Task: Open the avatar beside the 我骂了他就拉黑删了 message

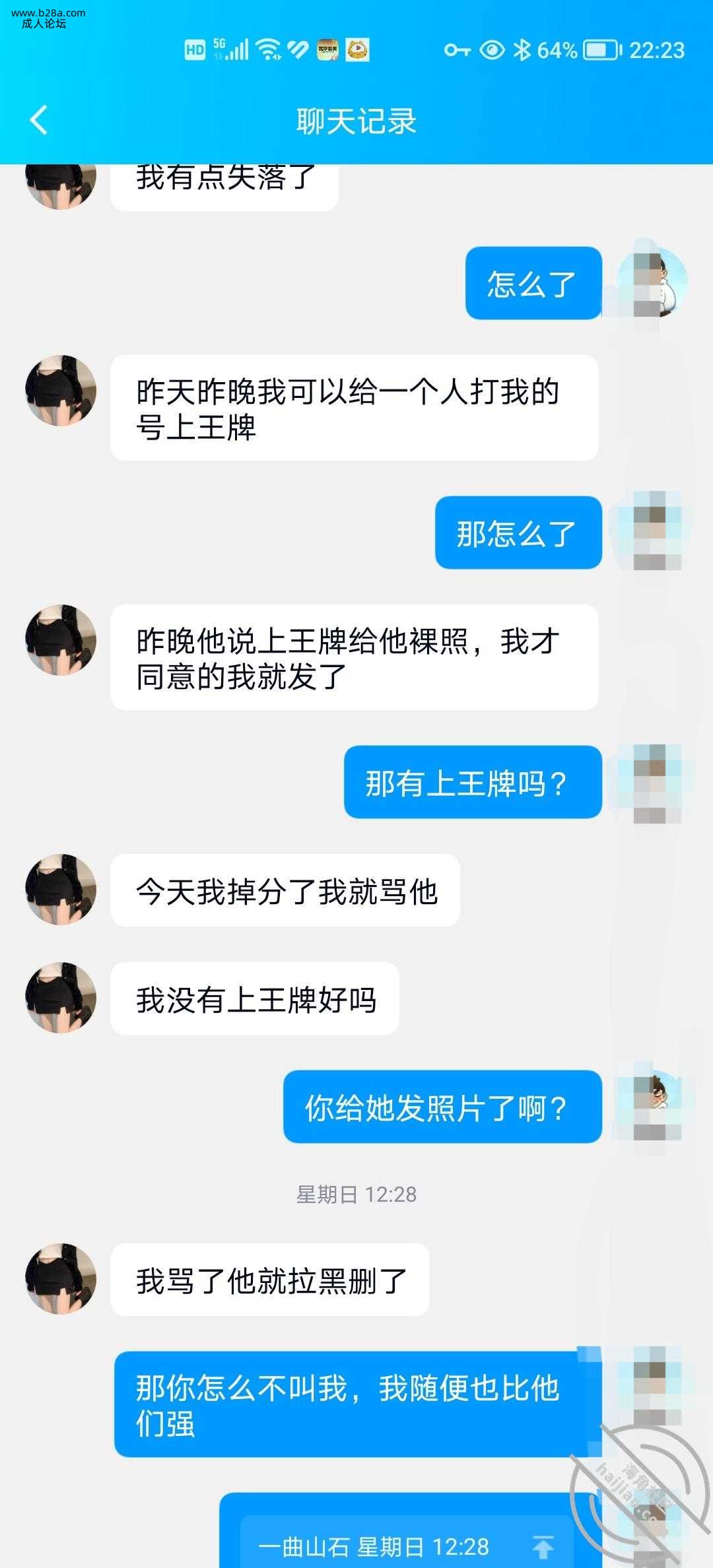Action: coord(61,1278)
